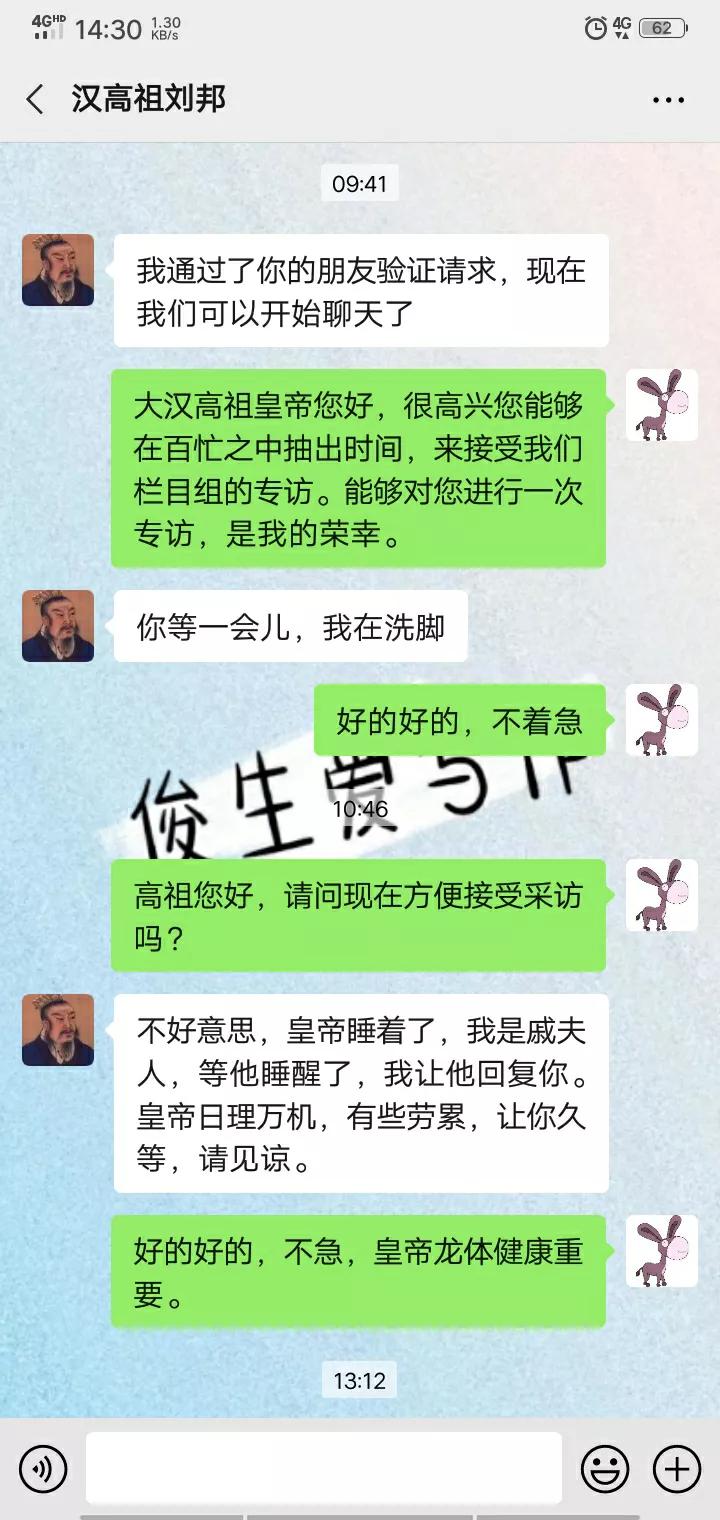Tap the 13:12 timestamp
The height and width of the screenshot is (1520, 720).
coord(360,1382)
